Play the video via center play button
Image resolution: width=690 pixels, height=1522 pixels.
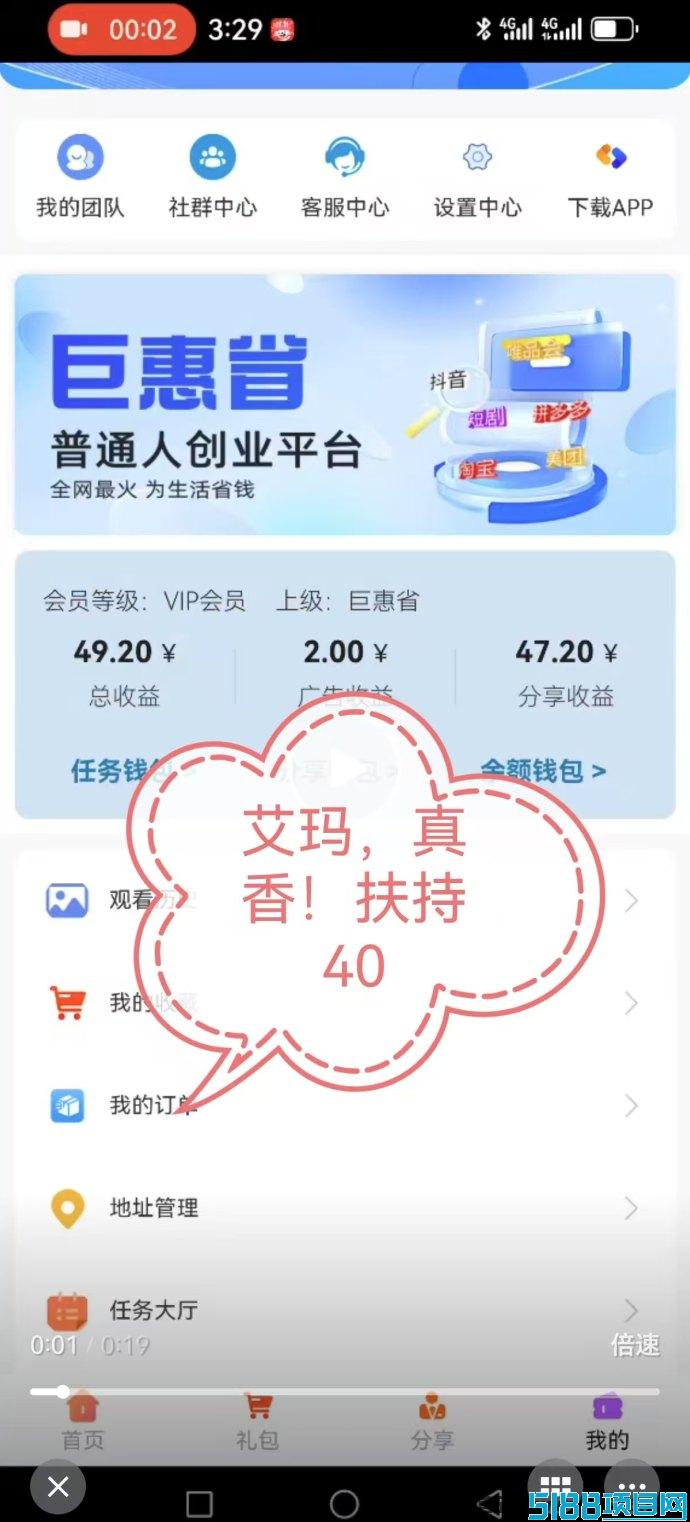345,770
